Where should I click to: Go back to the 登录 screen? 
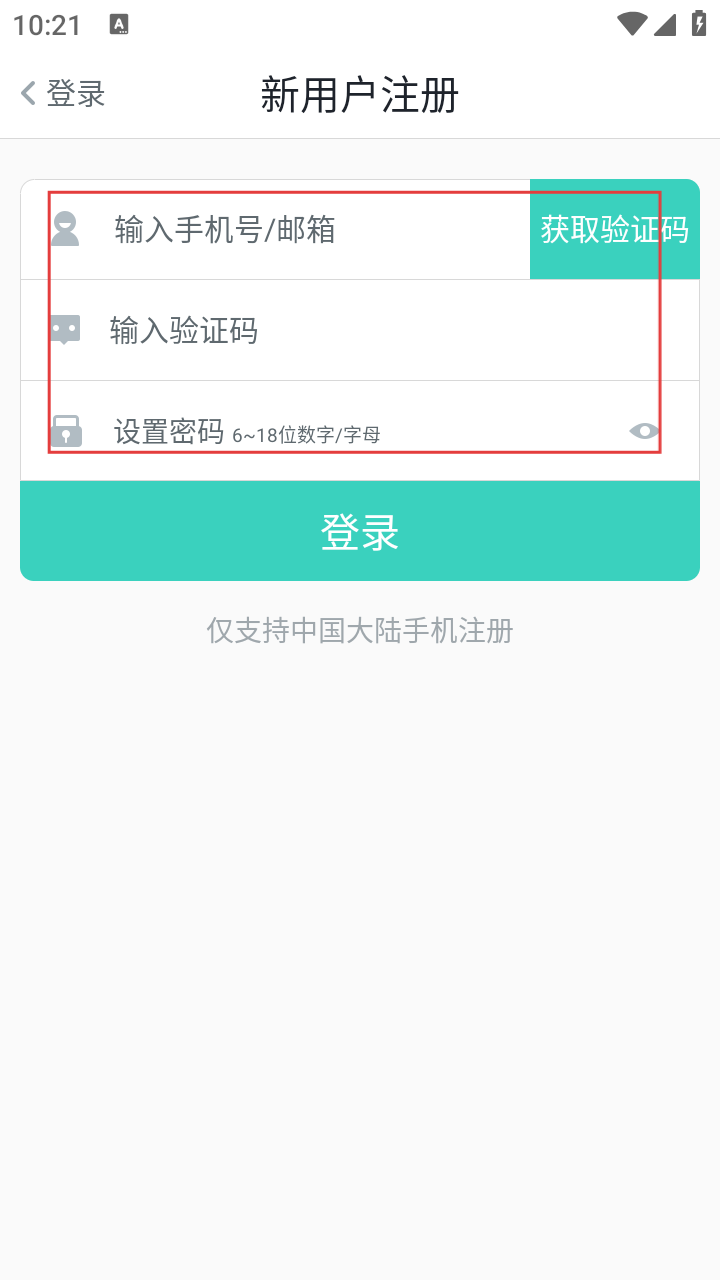coord(62,94)
